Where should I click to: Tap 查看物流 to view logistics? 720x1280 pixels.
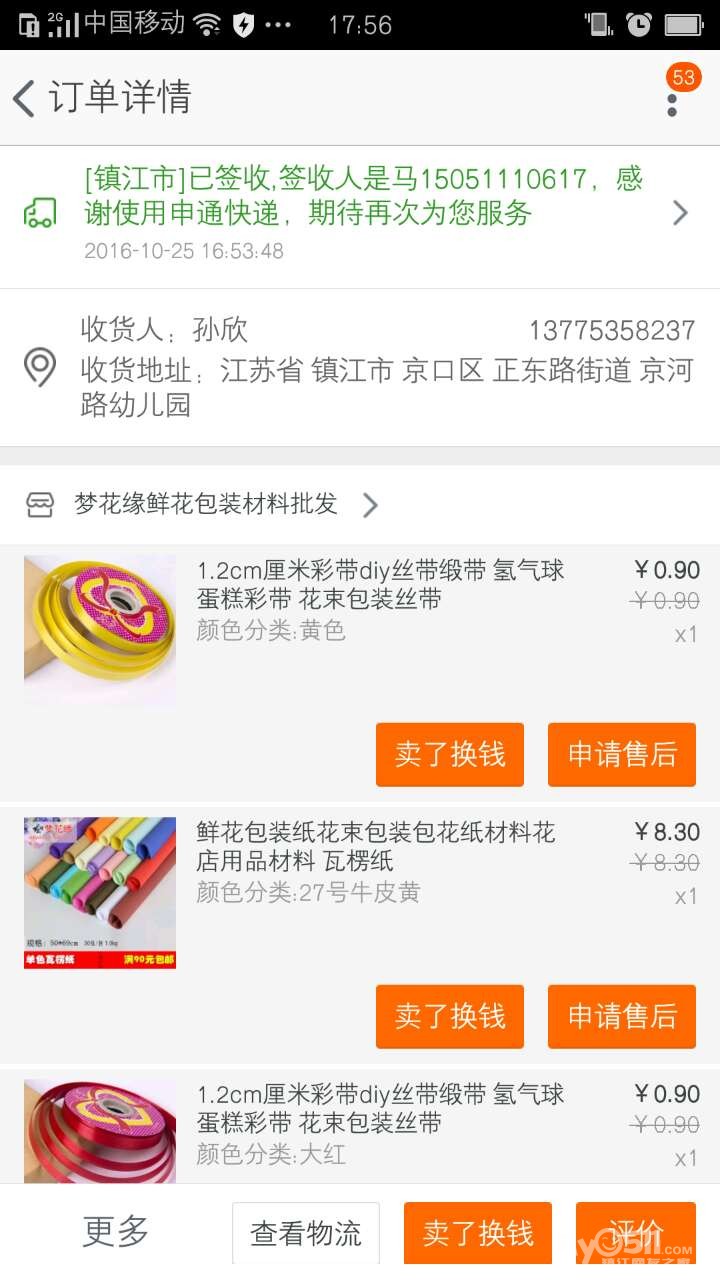click(306, 1233)
